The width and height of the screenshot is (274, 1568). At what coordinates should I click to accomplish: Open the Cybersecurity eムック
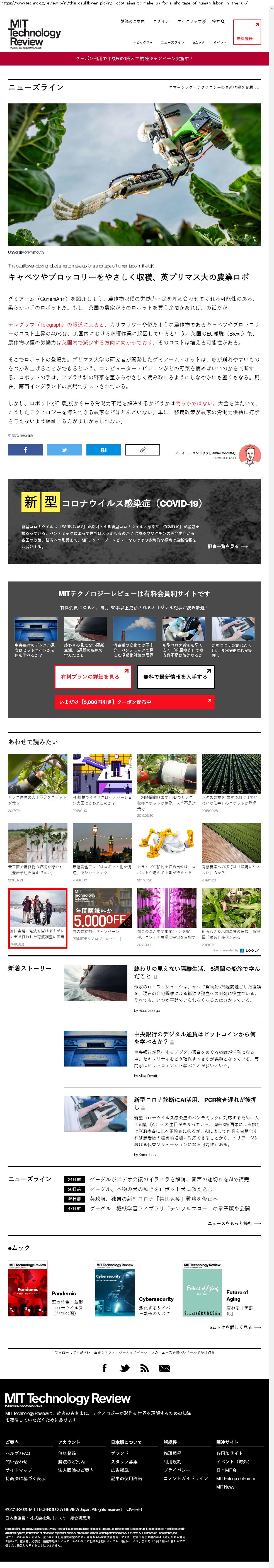pos(156,1298)
